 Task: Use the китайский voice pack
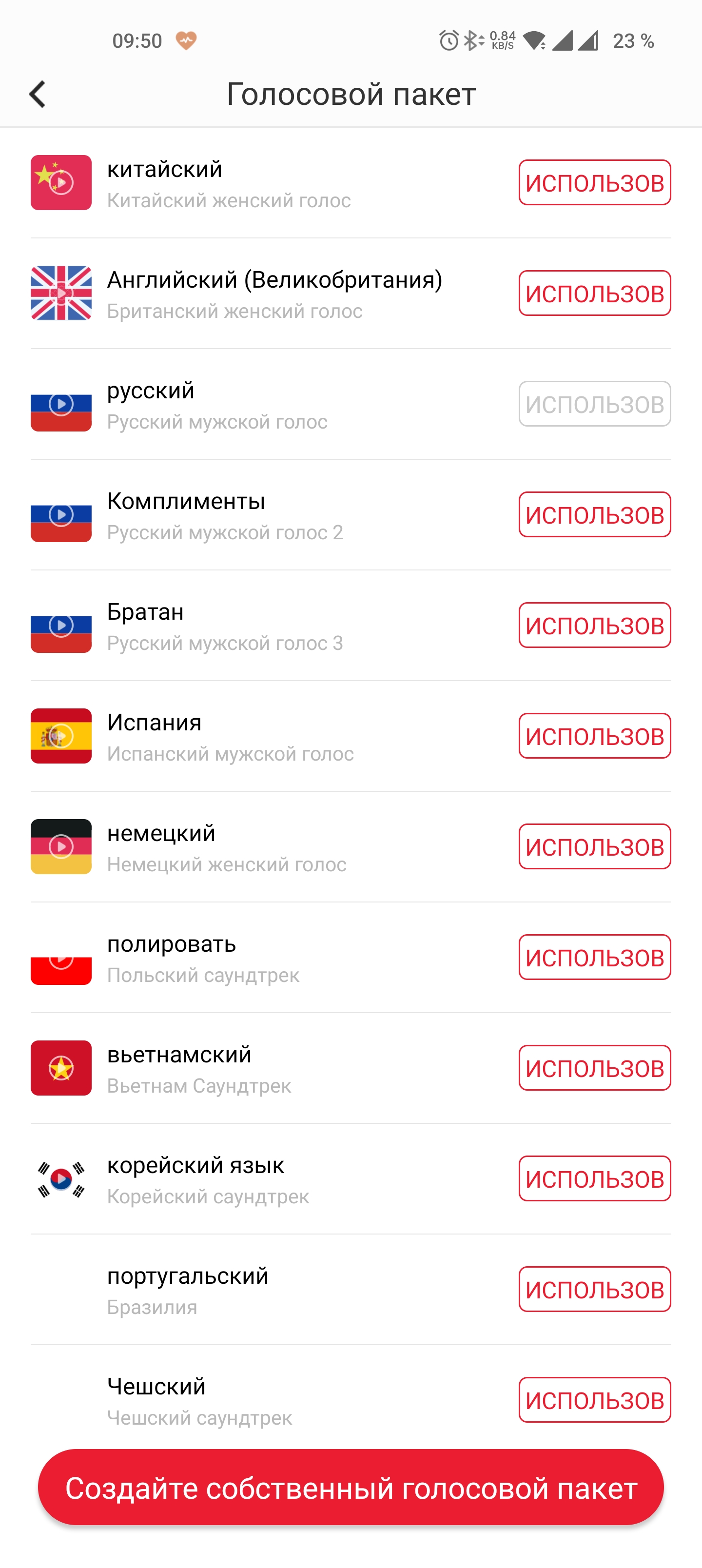point(594,183)
